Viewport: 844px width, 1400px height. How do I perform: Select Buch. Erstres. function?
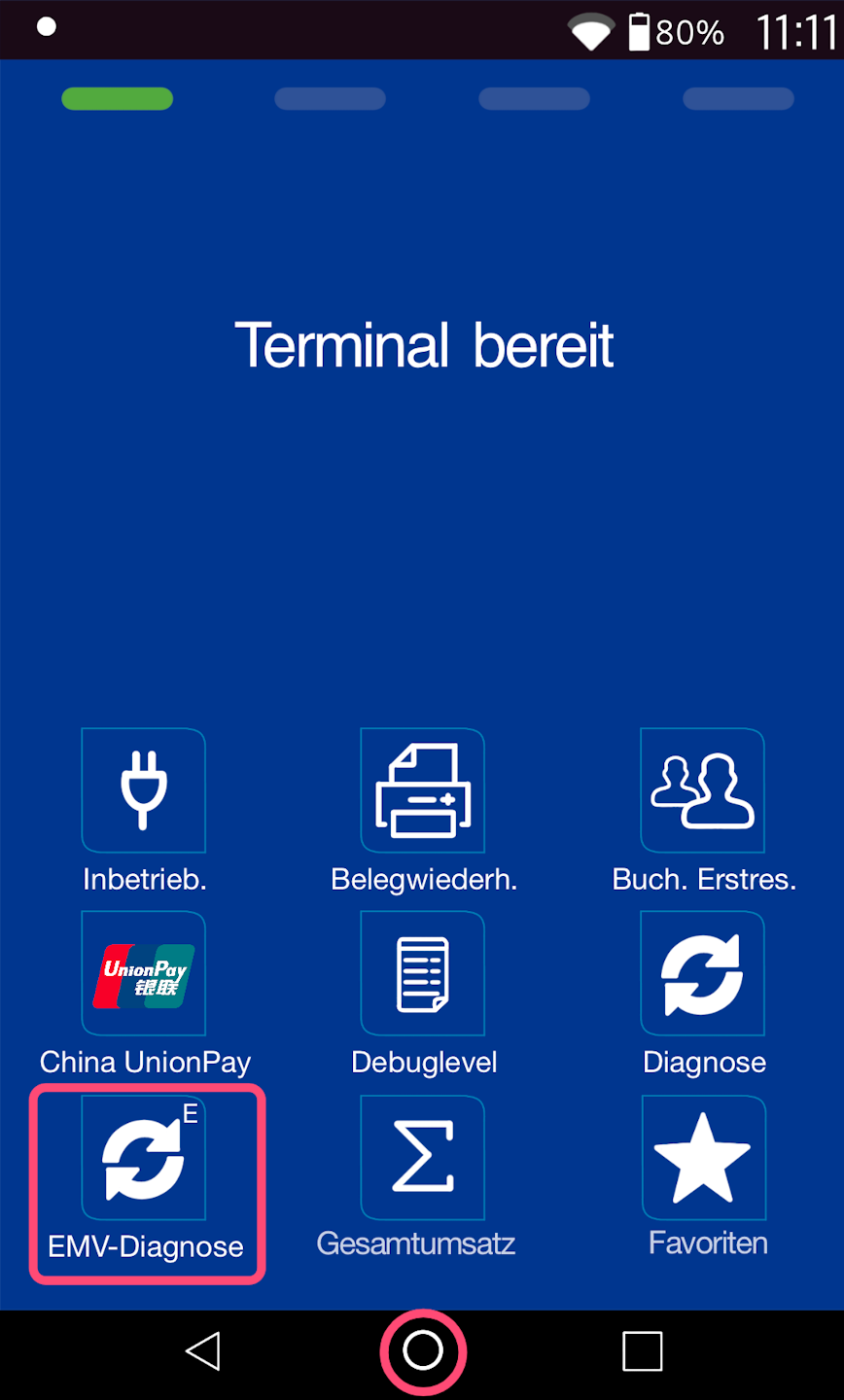(702, 791)
